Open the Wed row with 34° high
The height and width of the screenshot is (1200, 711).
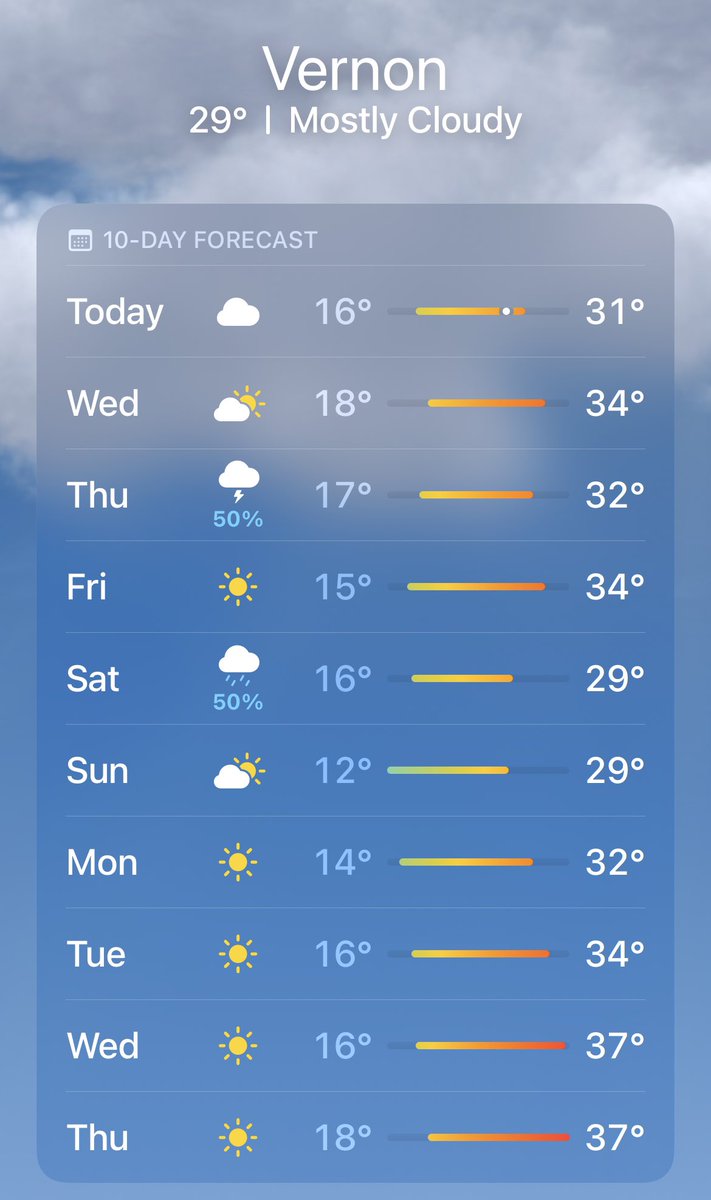(x=355, y=404)
